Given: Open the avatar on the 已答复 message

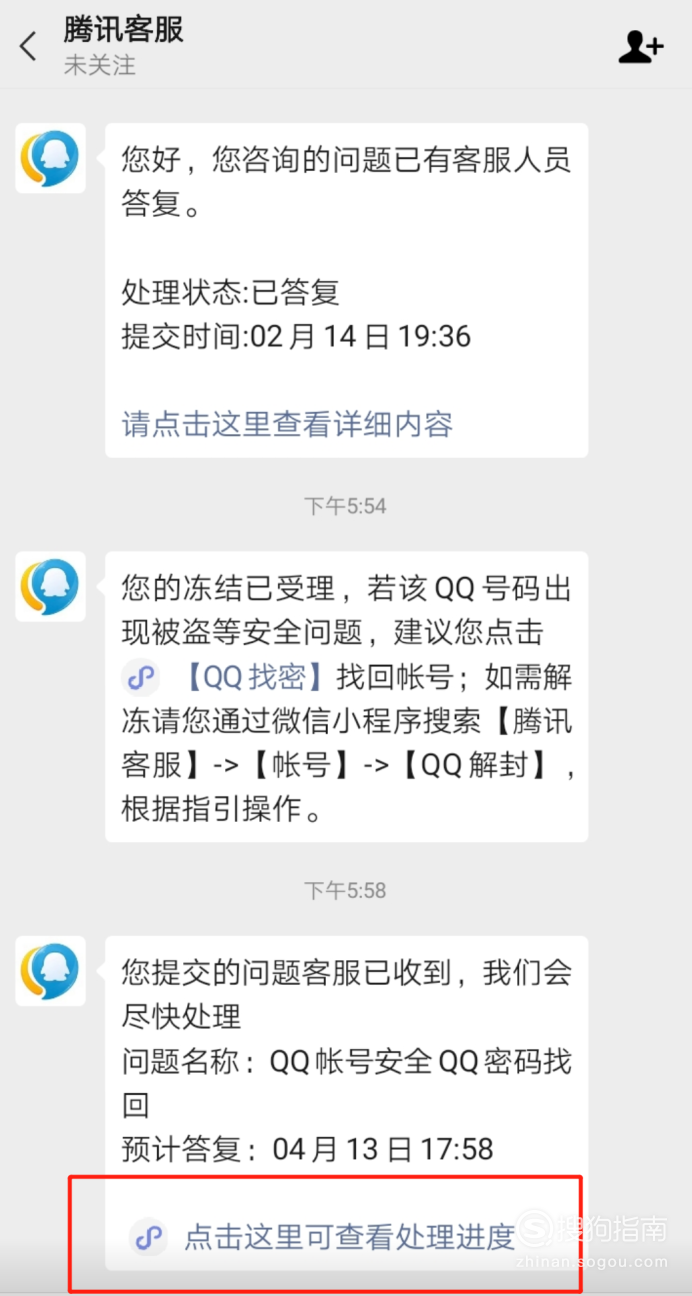Looking at the screenshot, I should (50, 158).
